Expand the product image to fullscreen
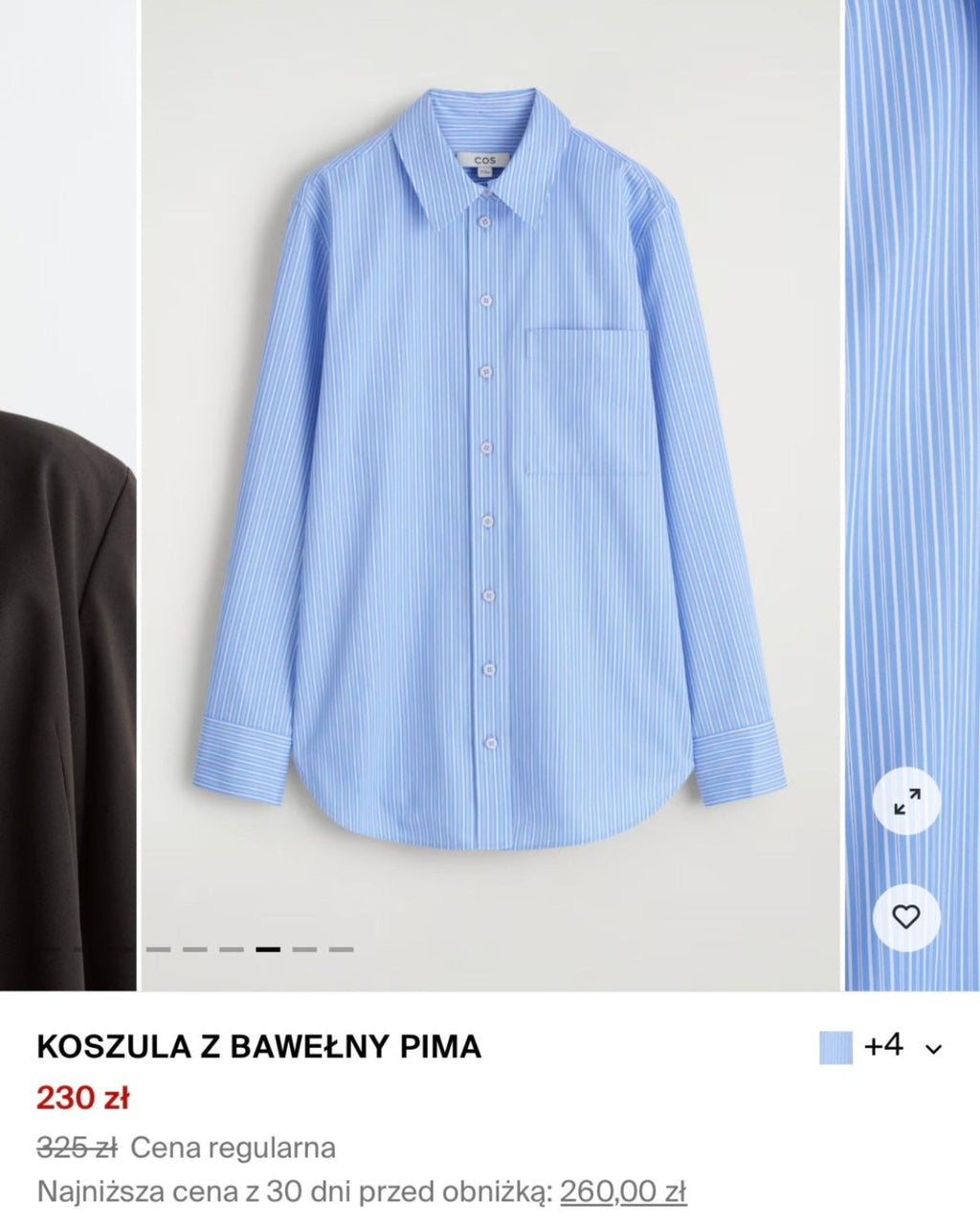This screenshot has height=1225, width=980. click(907, 804)
